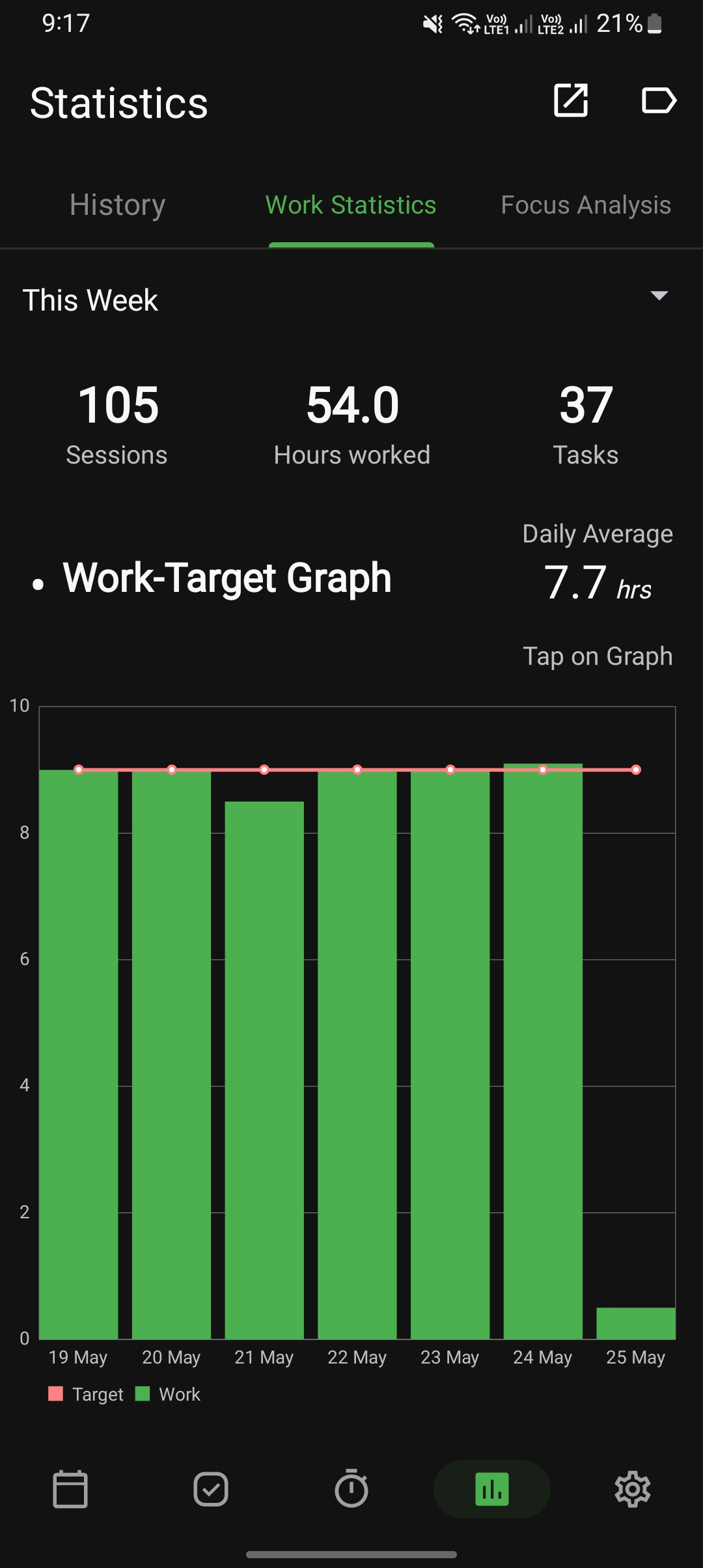Expand the This Week period dropdown
Viewport: 703px width, 1568px height.
tap(659, 296)
